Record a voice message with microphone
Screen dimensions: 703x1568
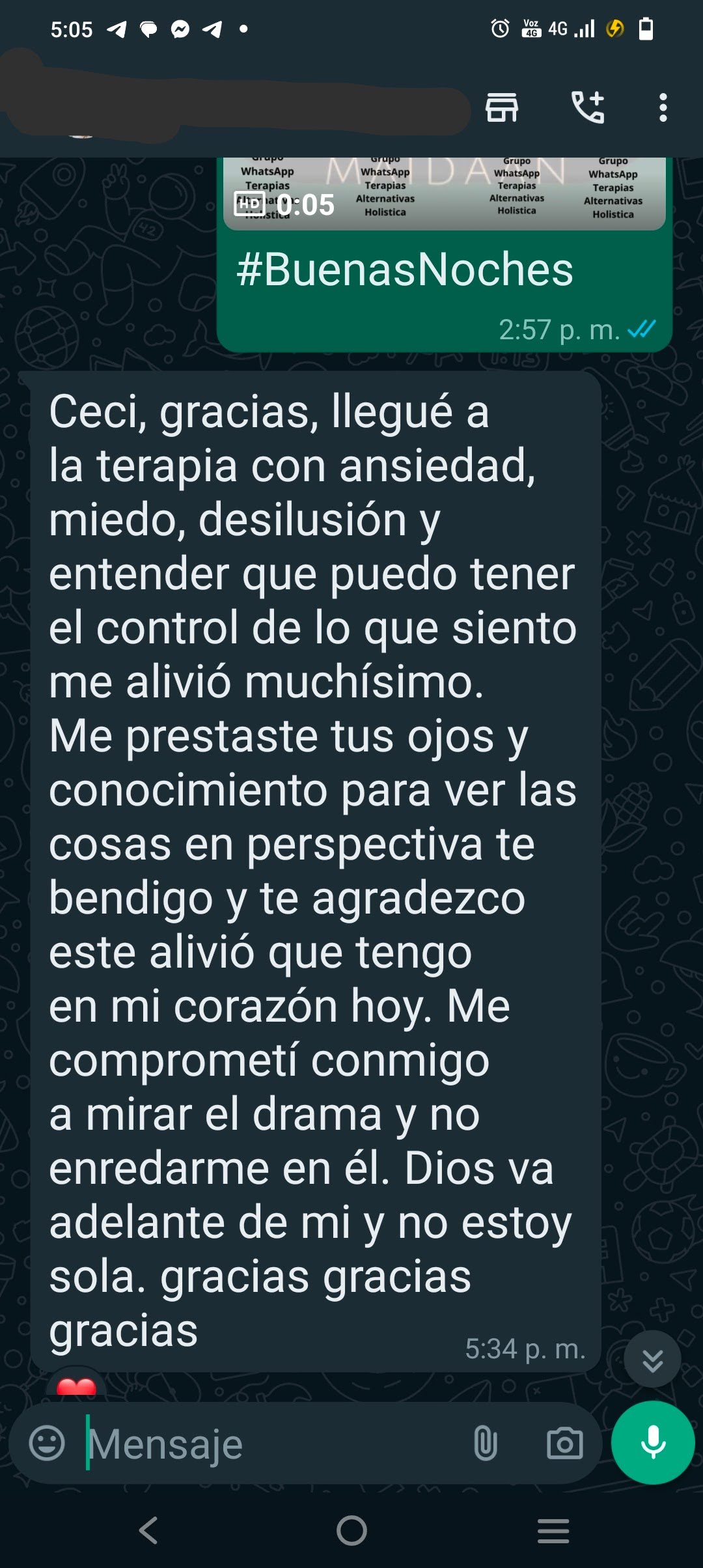(x=653, y=1442)
